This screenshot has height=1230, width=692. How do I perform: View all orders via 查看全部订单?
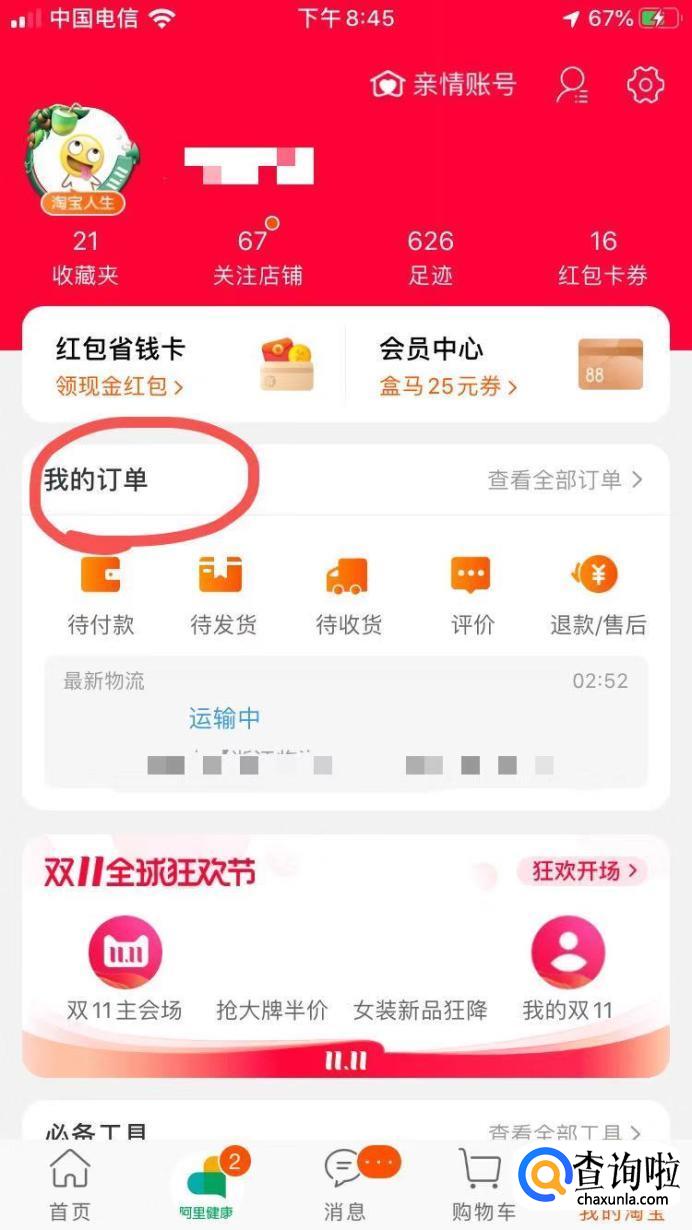pos(565,480)
